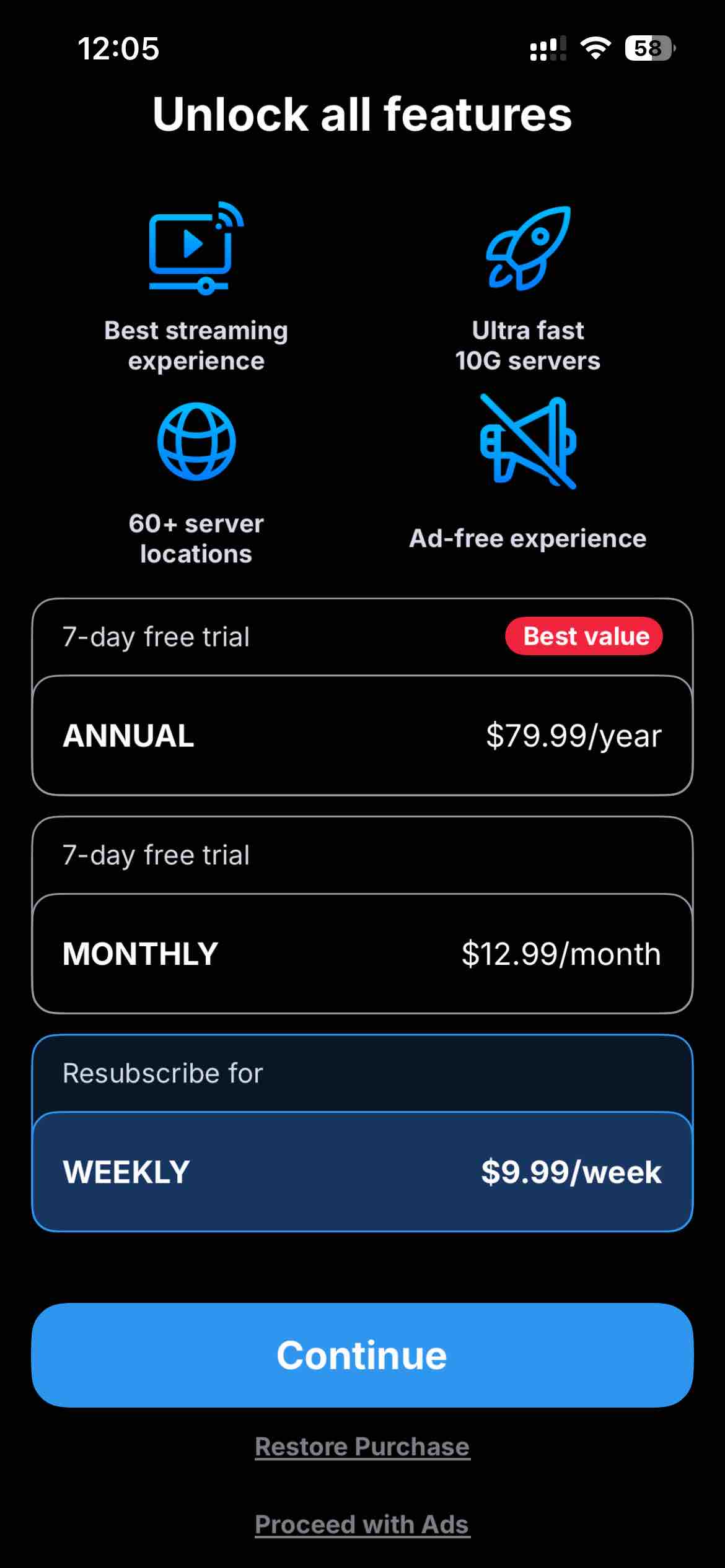Open Restore Purchase
Image resolution: width=725 pixels, height=1568 pixels.
(362, 1446)
